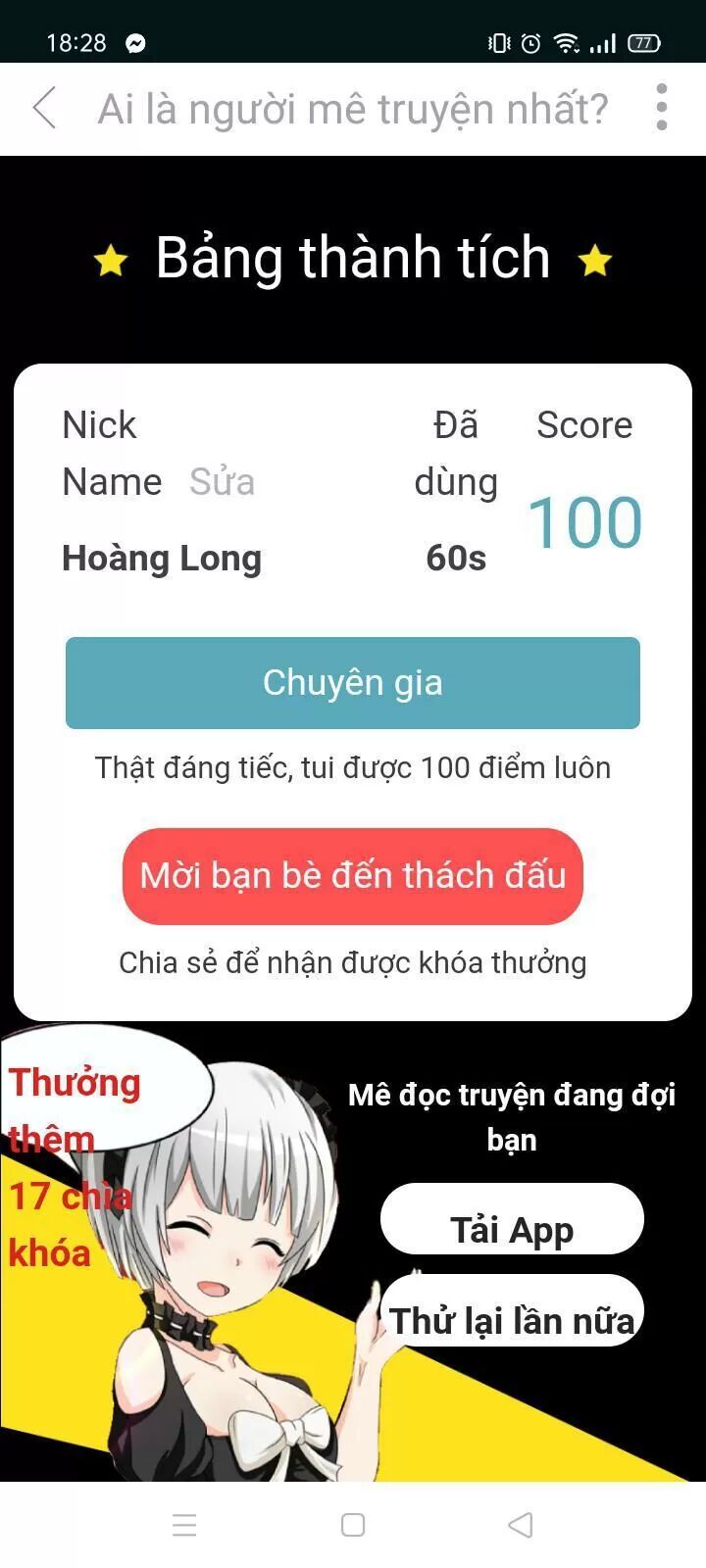Tap the Chuyên gia button
The height and width of the screenshot is (1568, 706).
[353, 683]
